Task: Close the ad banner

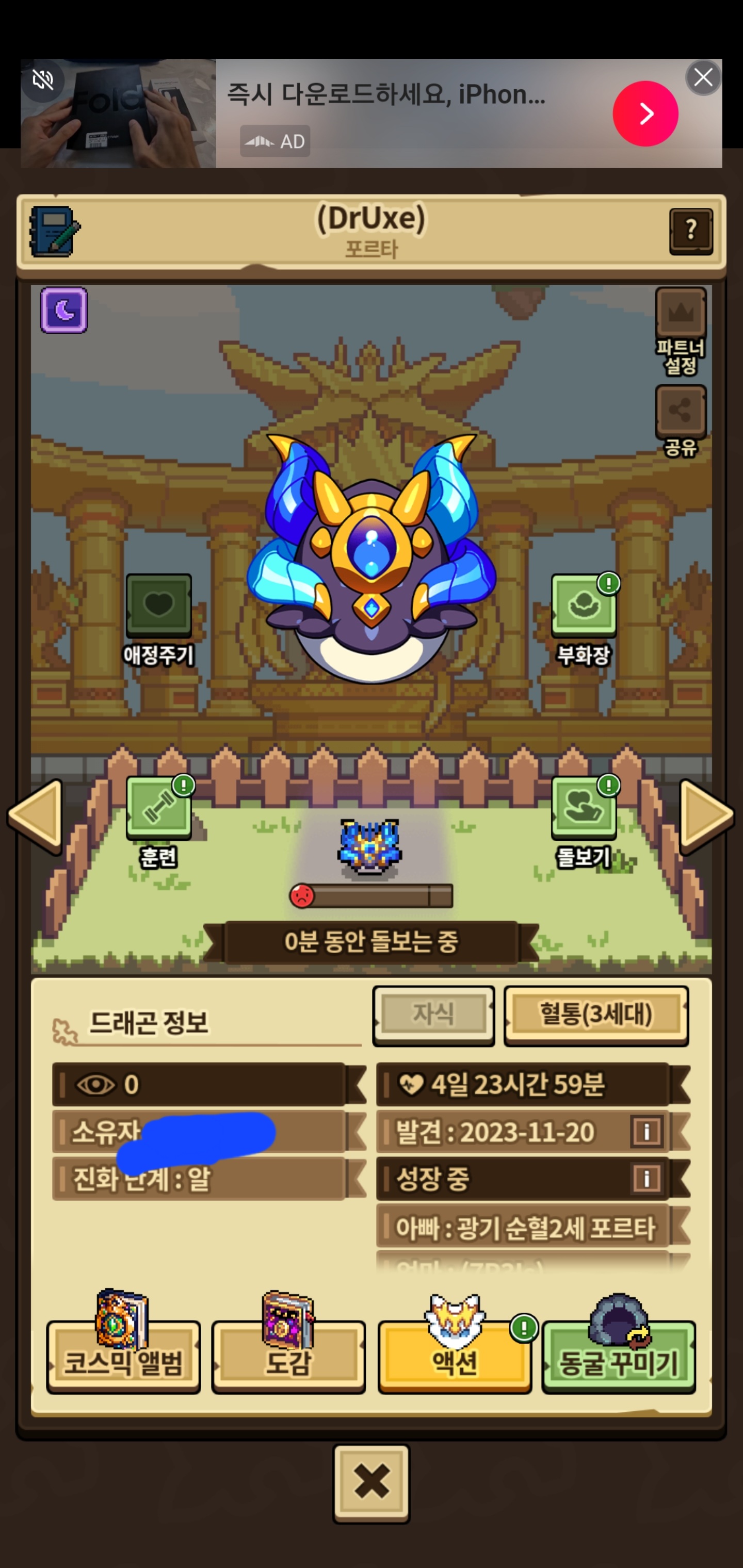Action: click(703, 77)
